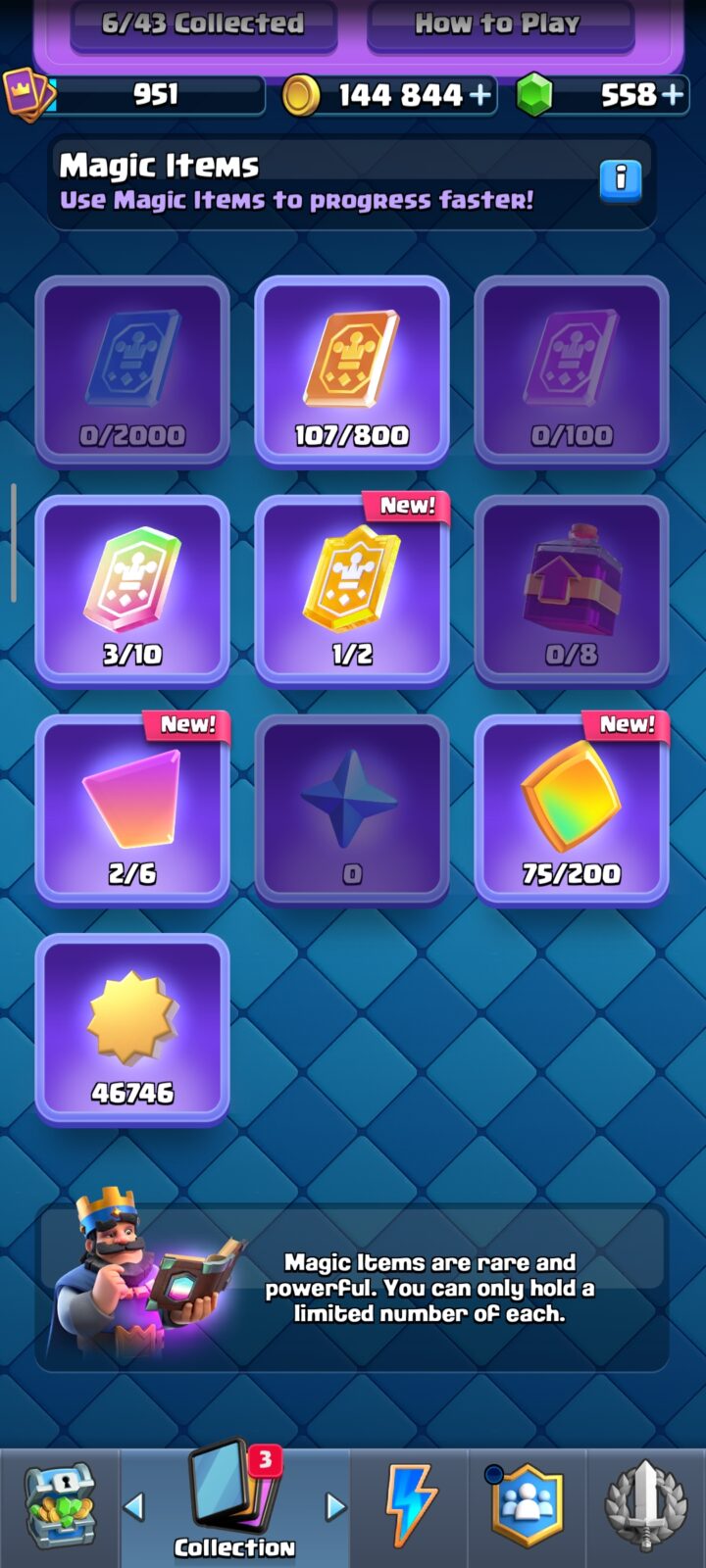Open the How to Play button

click(x=500, y=24)
